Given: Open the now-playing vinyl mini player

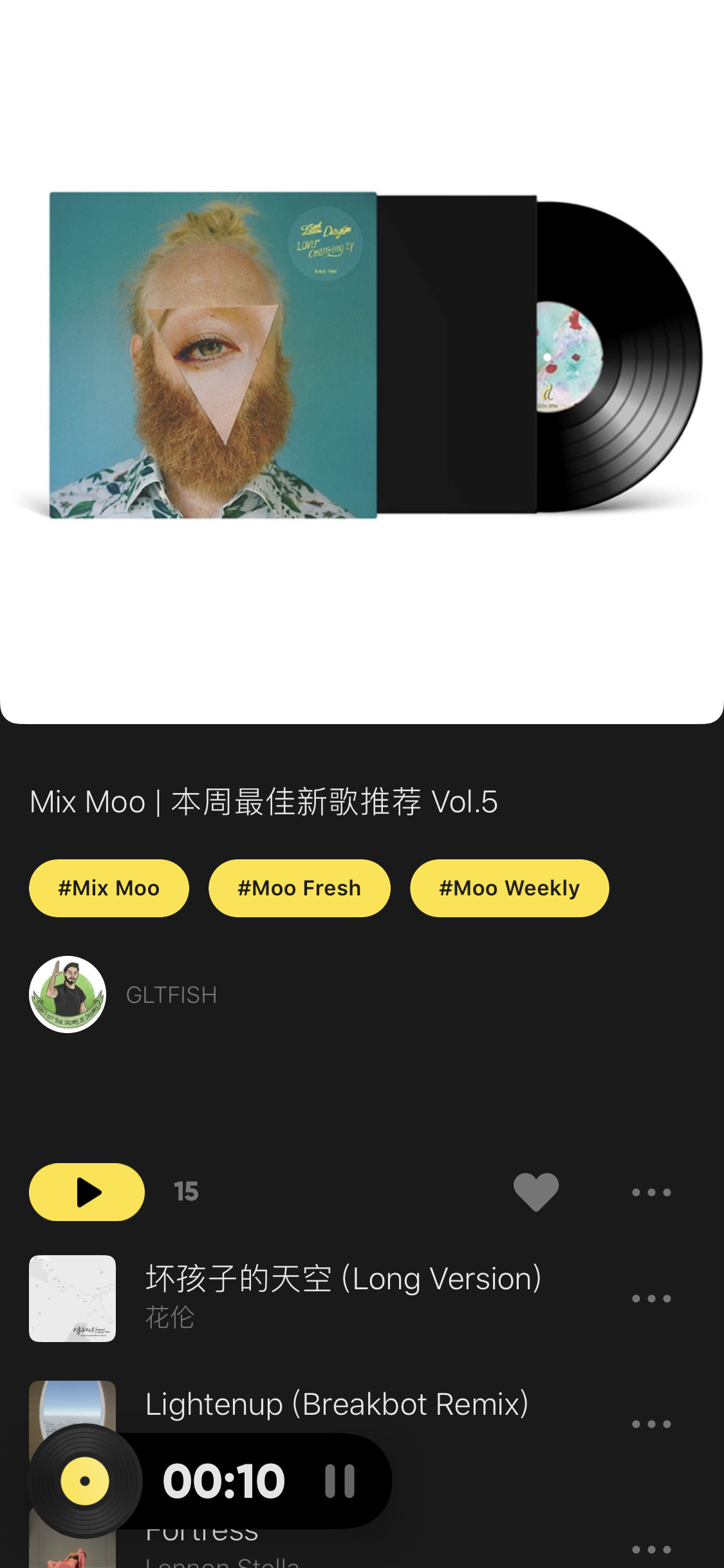Looking at the screenshot, I should pyautogui.click(x=85, y=1481).
